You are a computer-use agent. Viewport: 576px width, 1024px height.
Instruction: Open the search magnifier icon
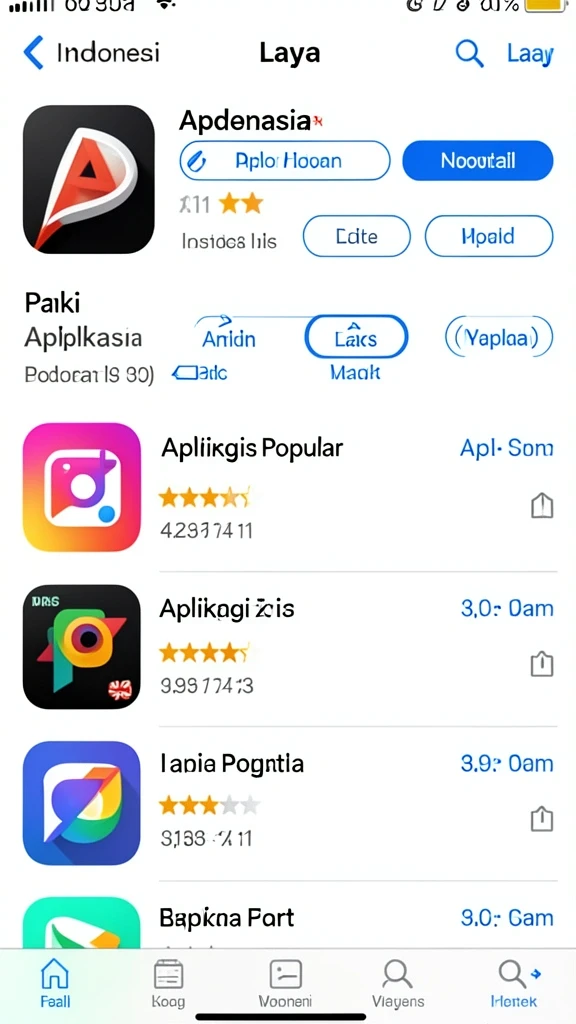tap(469, 53)
